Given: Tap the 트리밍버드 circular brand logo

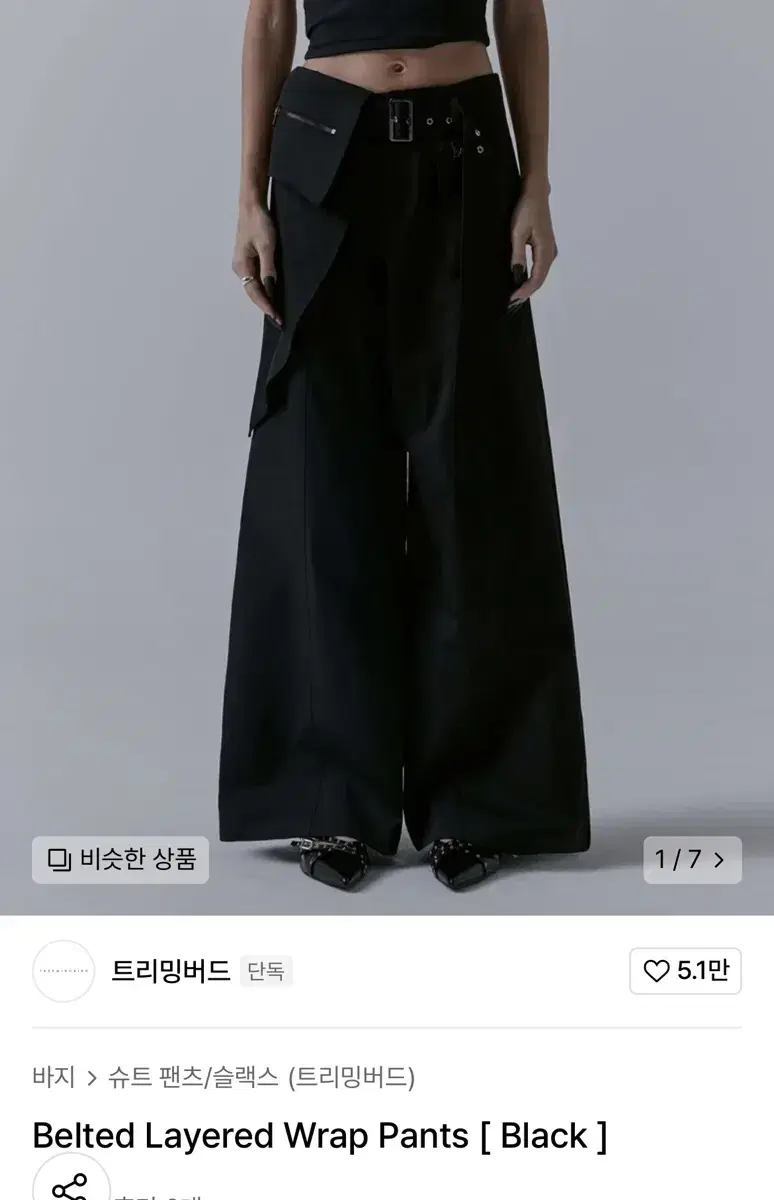Looking at the screenshot, I should click(63, 971).
